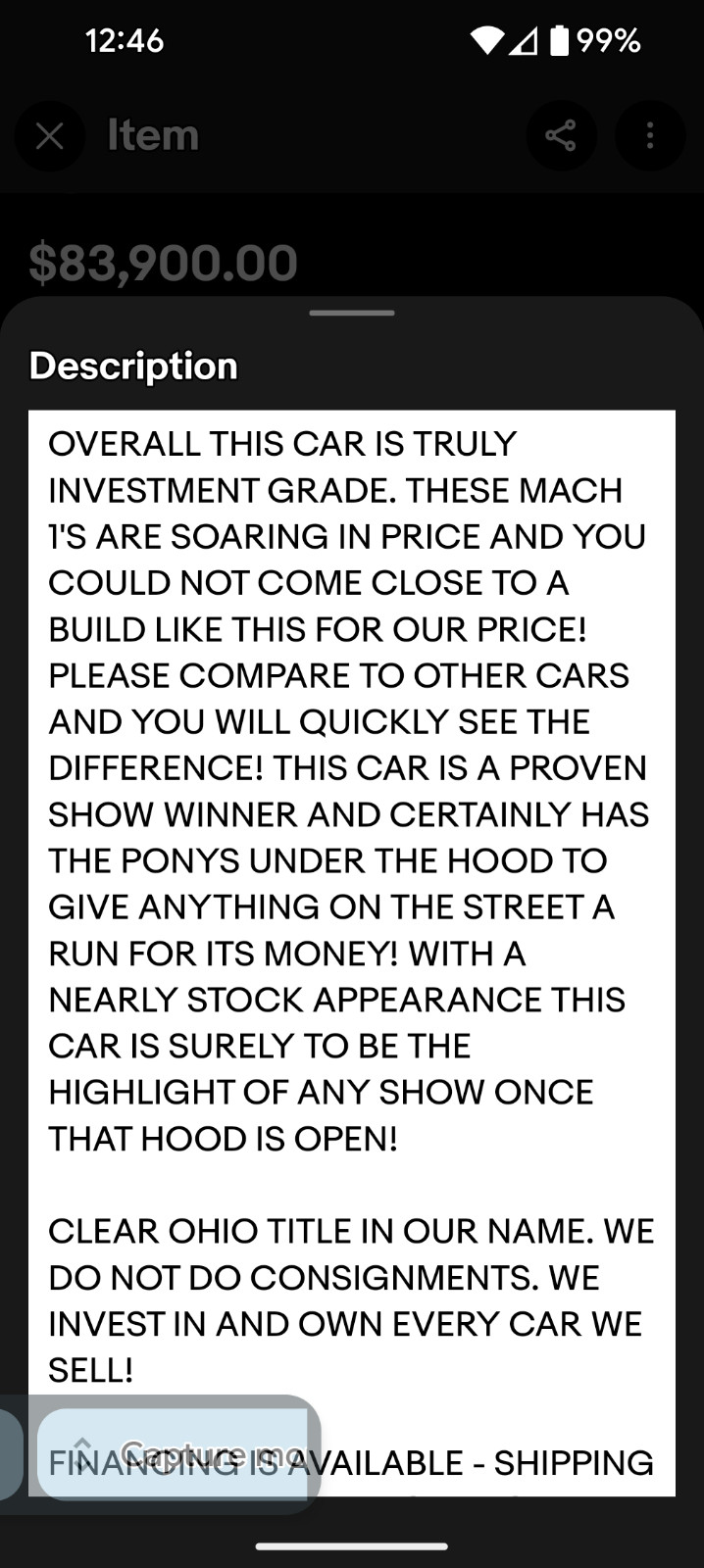Screen dimensions: 704x1568
Task: Open the overflow menu
Action: tap(649, 136)
